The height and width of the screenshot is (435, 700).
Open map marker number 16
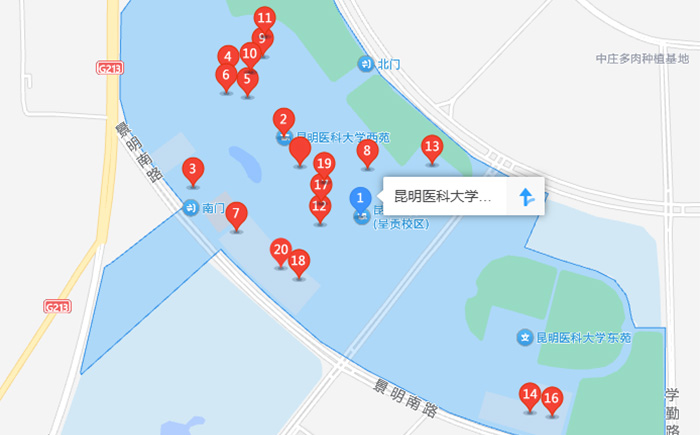[552, 398]
